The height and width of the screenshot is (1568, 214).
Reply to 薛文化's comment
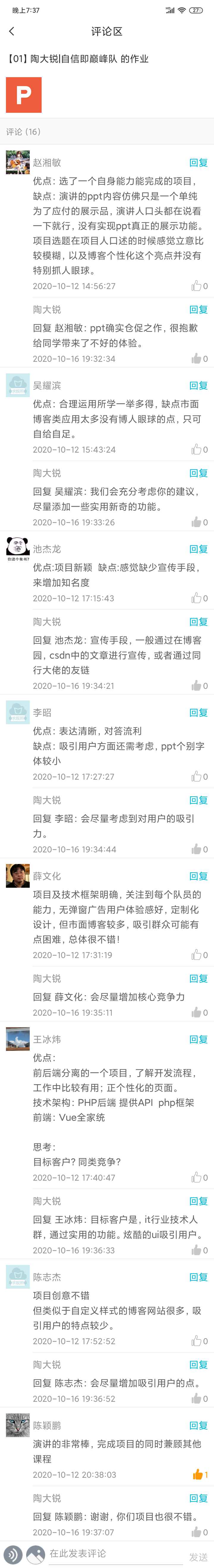tap(198, 876)
